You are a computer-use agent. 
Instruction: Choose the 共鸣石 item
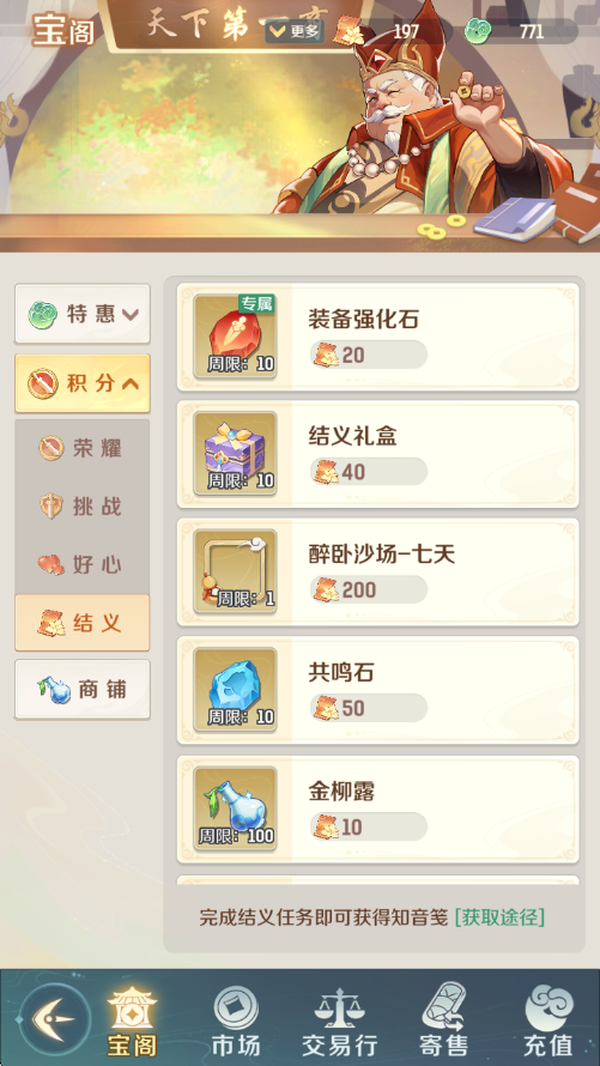coord(378,690)
